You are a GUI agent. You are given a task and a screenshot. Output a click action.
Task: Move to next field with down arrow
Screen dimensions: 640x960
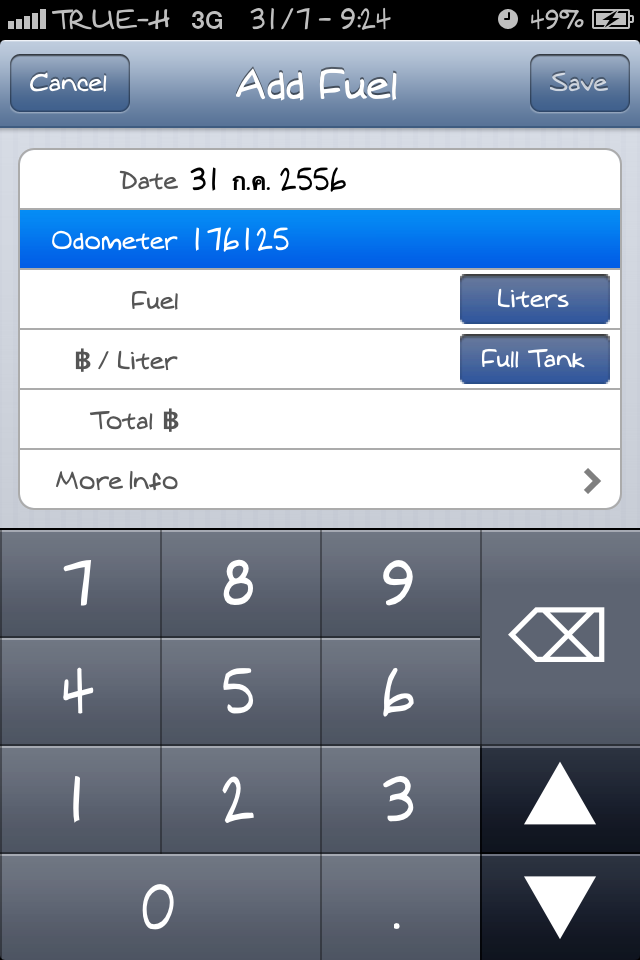(559, 906)
